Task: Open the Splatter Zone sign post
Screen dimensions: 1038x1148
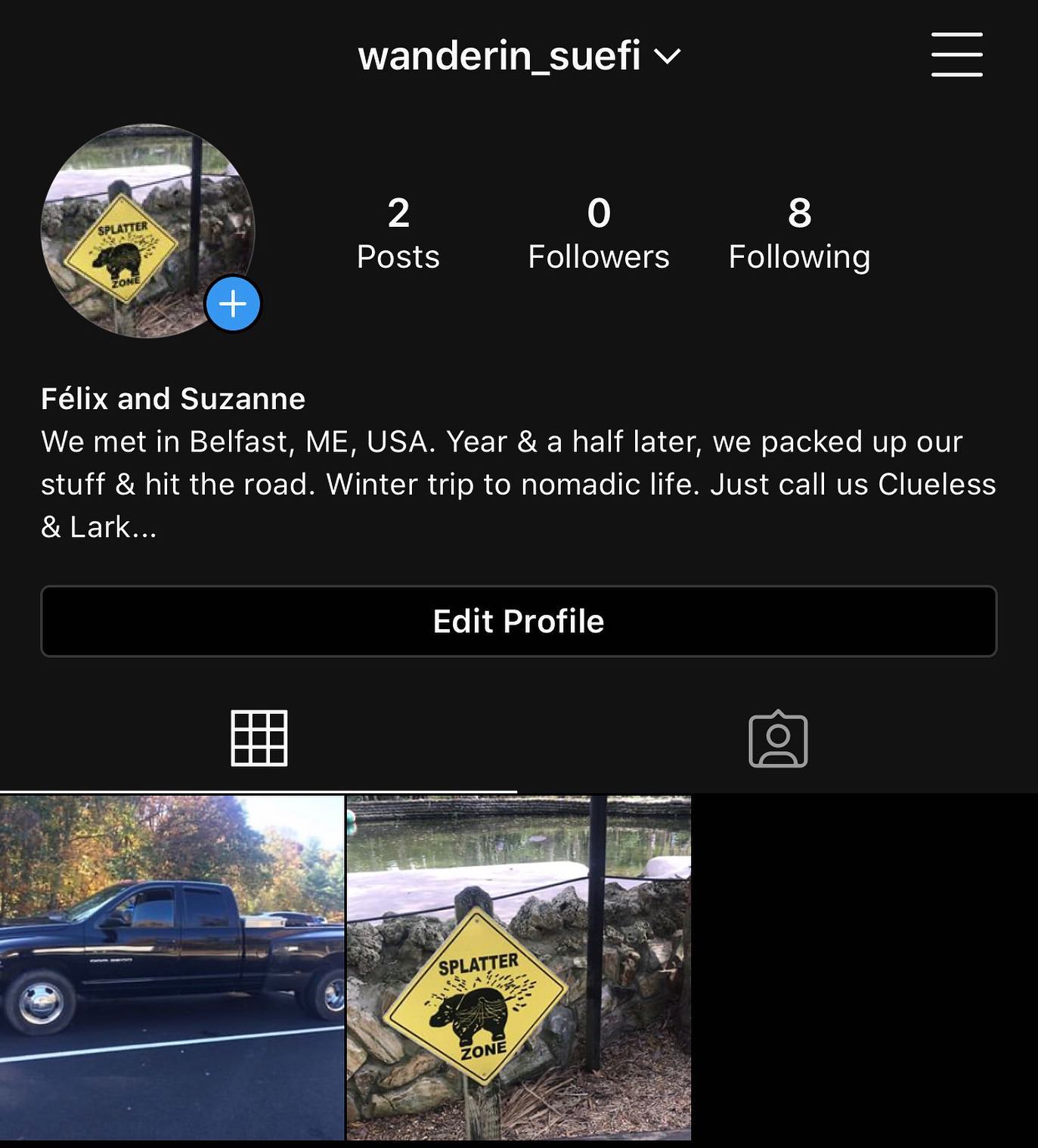Action: pyautogui.click(x=519, y=967)
